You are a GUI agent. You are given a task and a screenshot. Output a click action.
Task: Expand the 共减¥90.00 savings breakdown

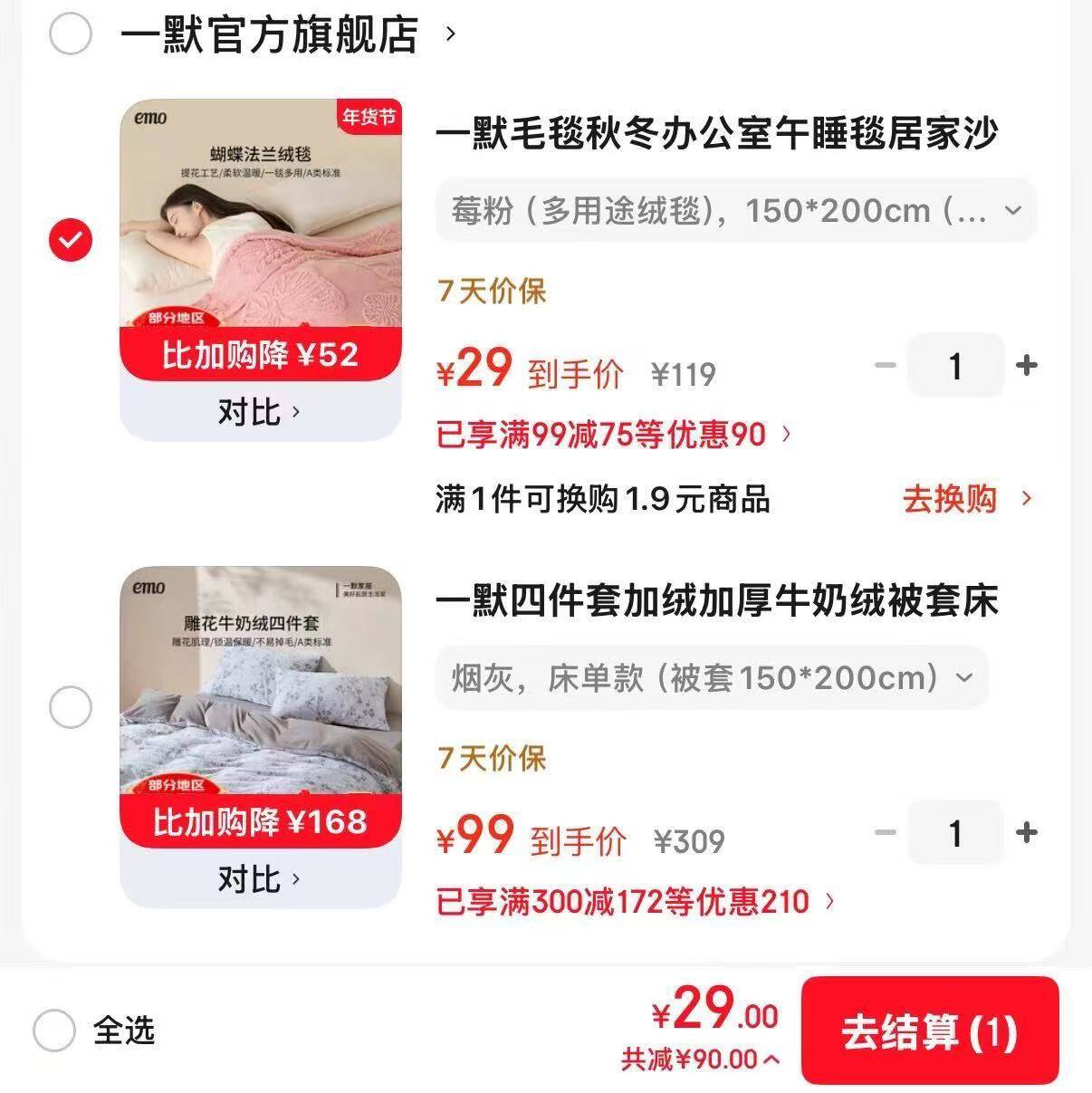coord(701,1059)
